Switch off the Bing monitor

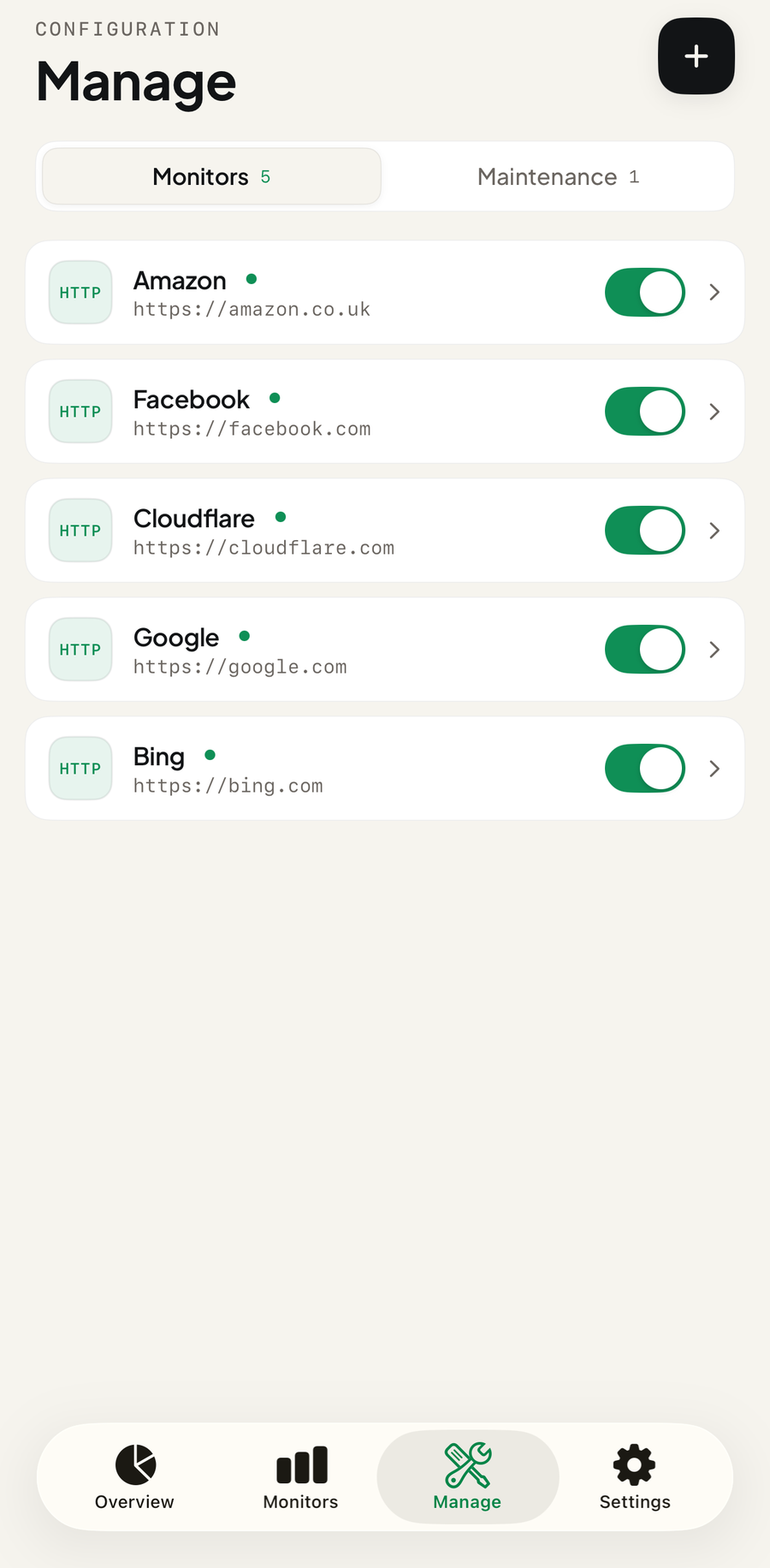(x=645, y=769)
